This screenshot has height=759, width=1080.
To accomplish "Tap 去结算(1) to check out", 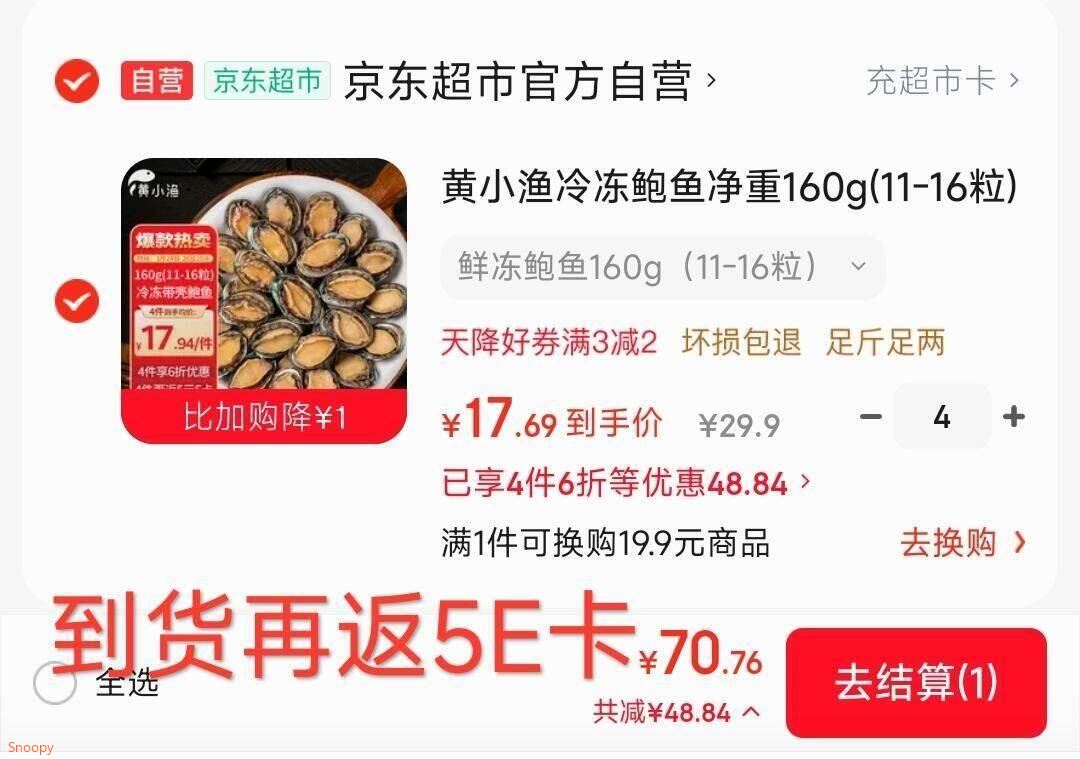I will 916,683.
